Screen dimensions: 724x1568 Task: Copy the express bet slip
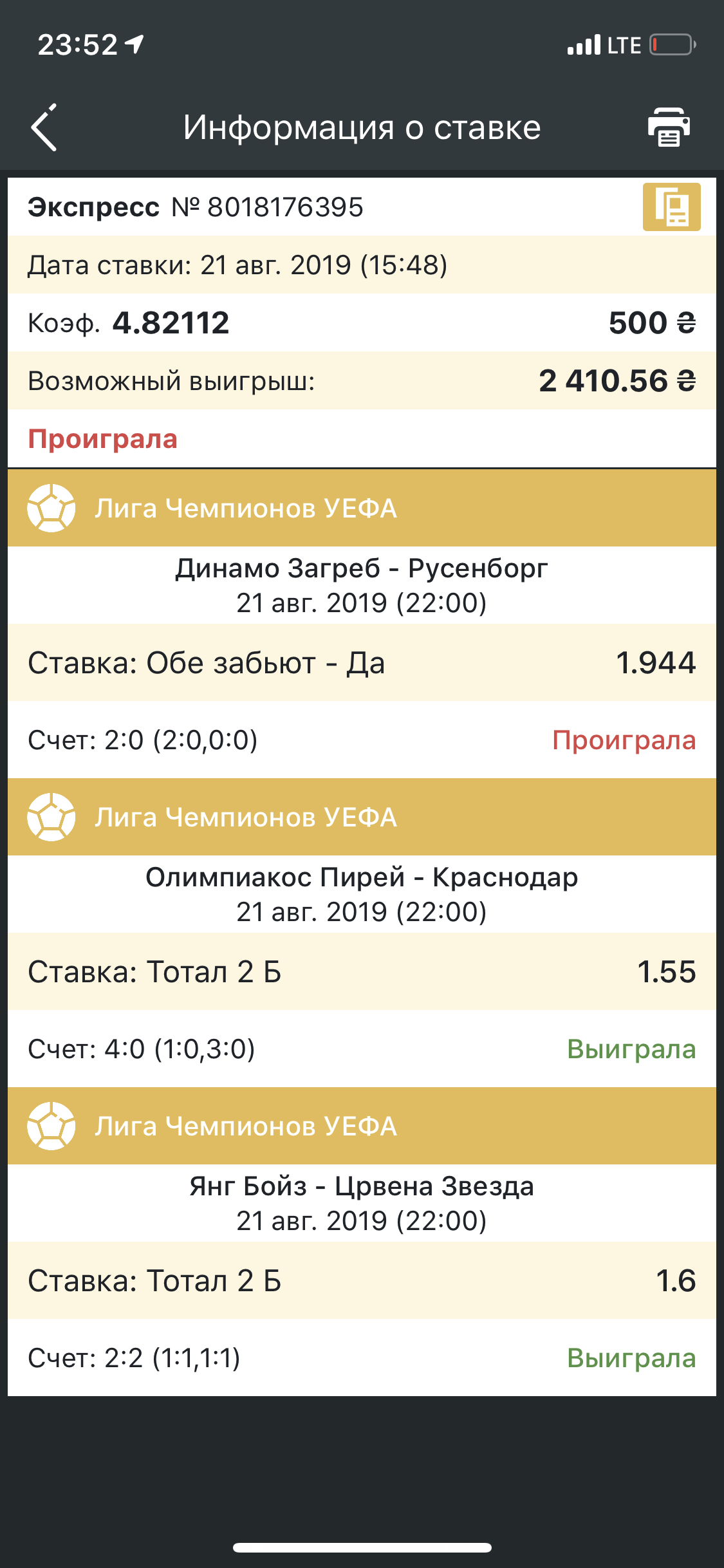[671, 207]
